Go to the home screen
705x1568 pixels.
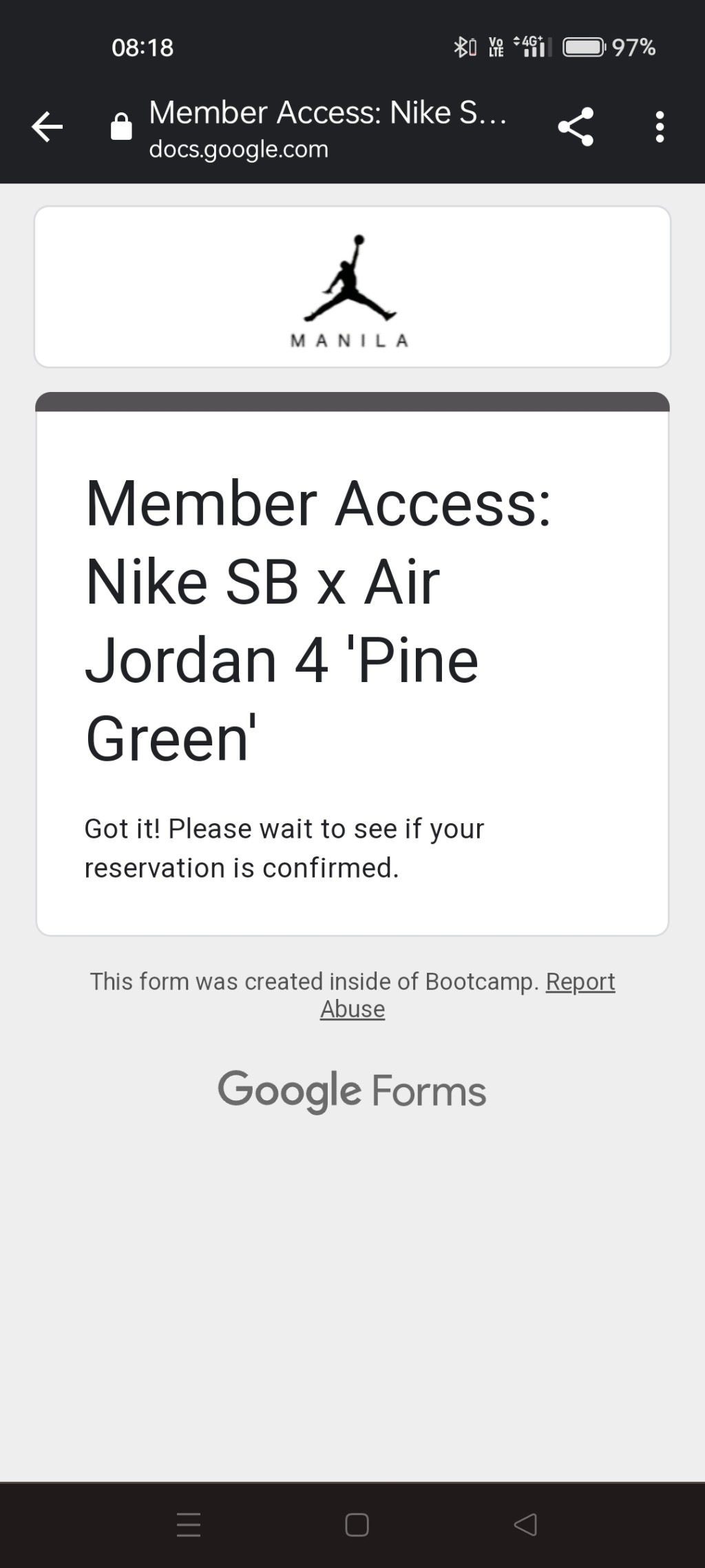coord(357,1524)
